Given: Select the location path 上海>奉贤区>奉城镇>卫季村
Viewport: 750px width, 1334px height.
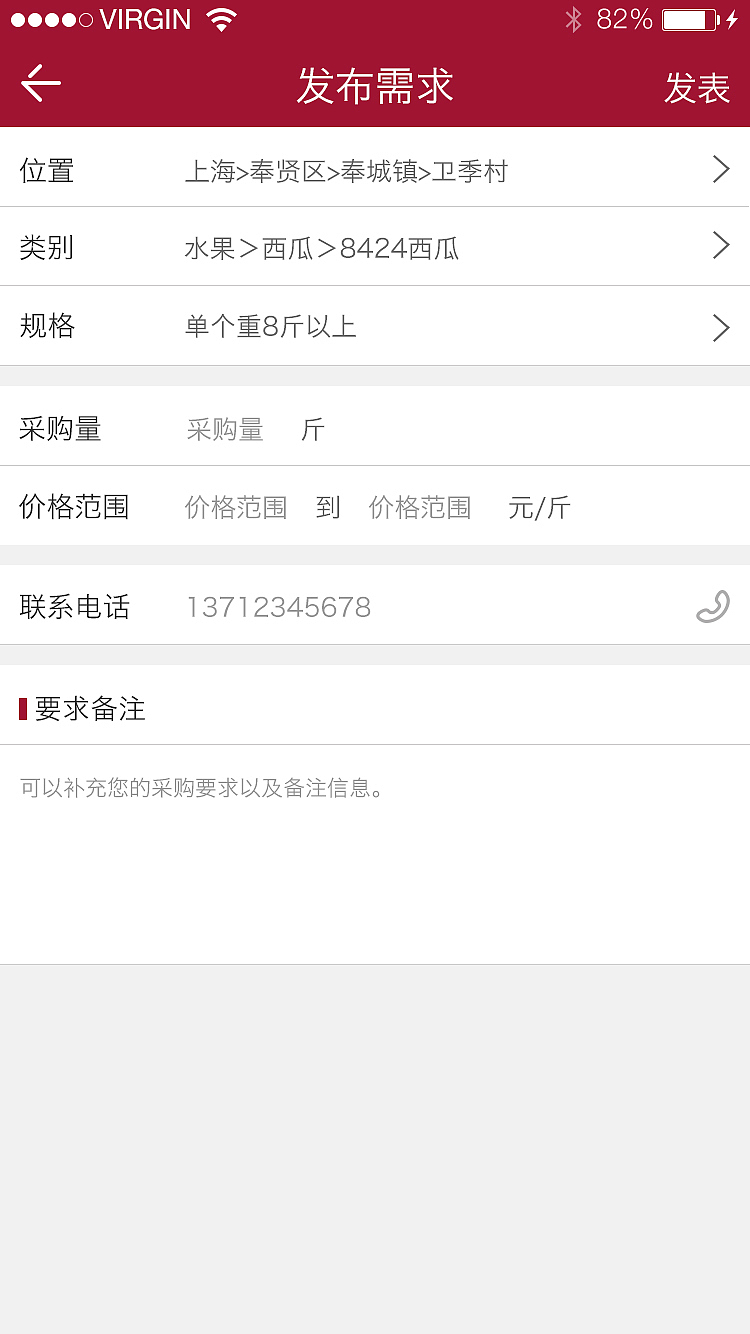Looking at the screenshot, I should click(x=347, y=170).
